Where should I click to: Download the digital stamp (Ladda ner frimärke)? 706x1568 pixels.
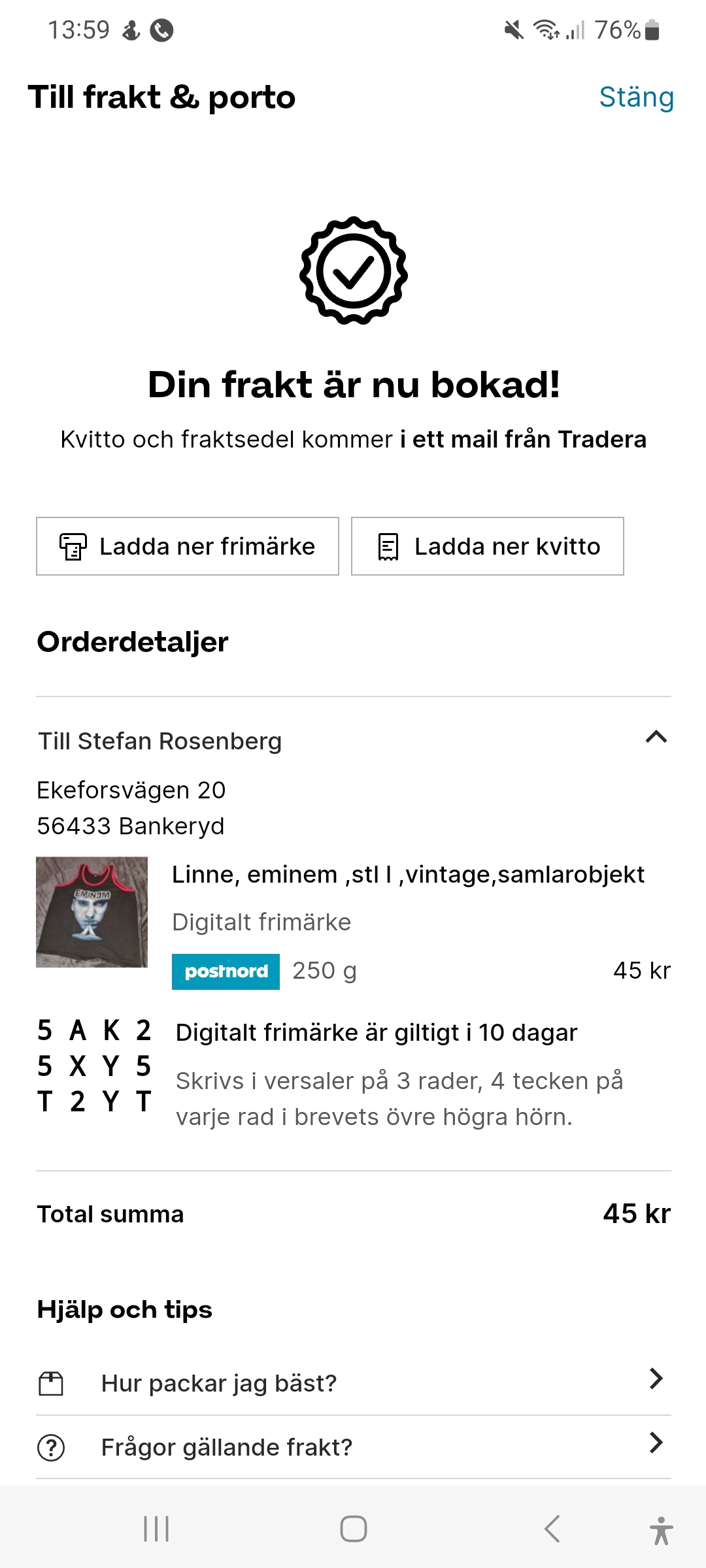[188, 546]
